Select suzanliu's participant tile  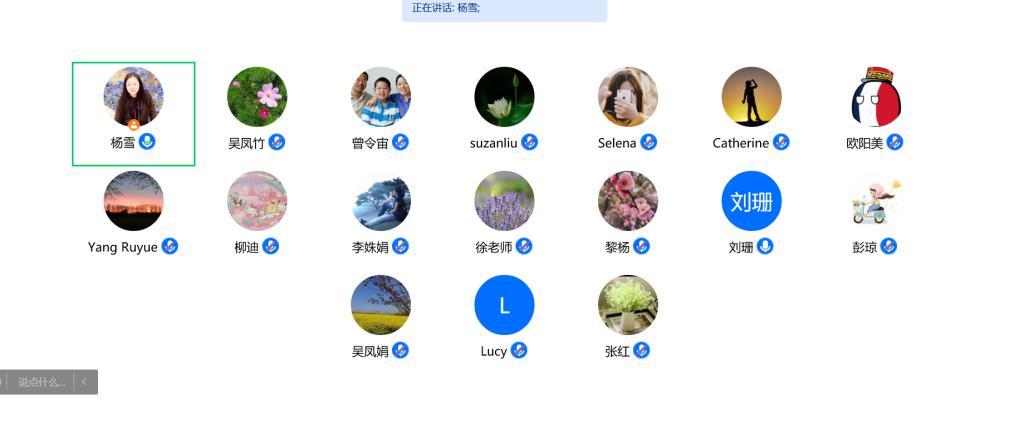504,97
